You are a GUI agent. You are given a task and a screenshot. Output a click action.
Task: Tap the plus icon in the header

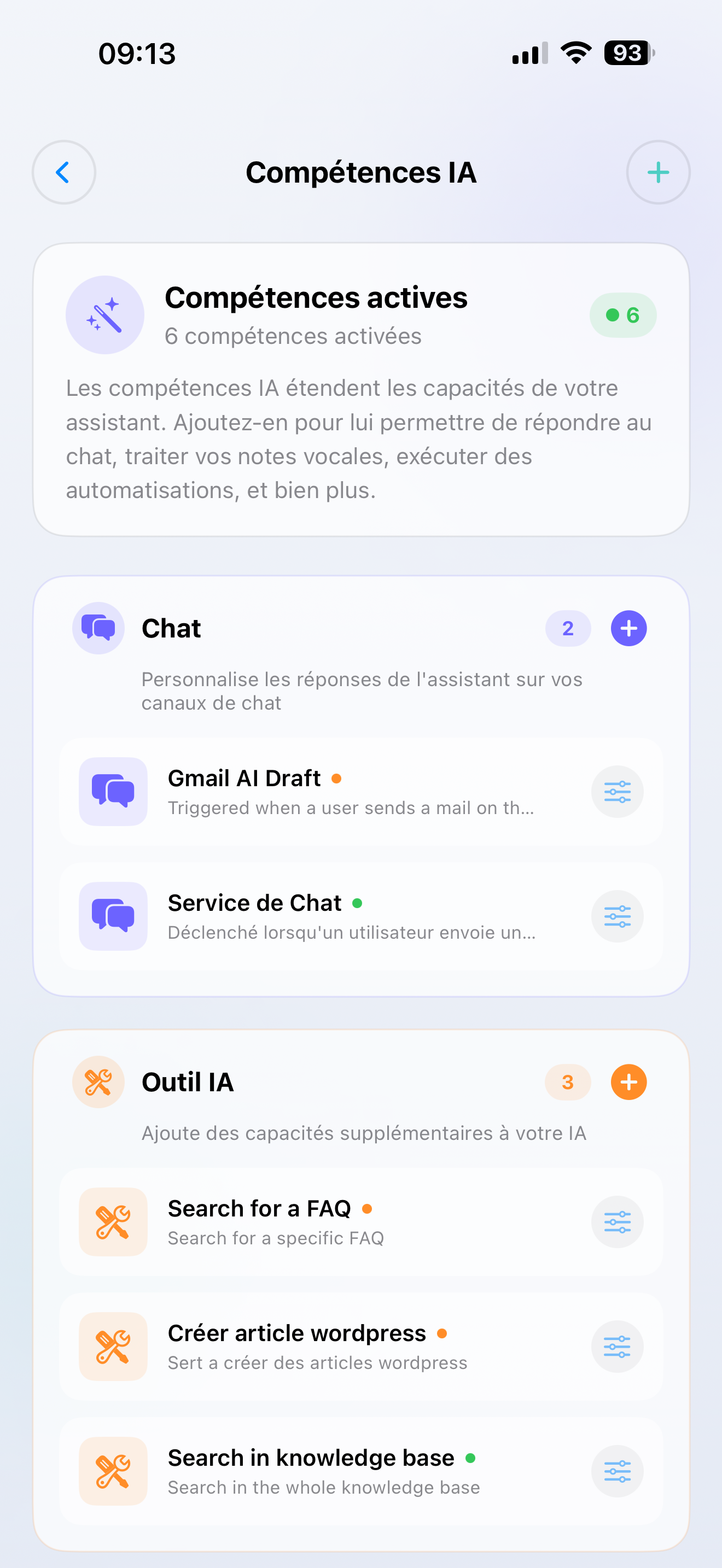click(x=657, y=172)
